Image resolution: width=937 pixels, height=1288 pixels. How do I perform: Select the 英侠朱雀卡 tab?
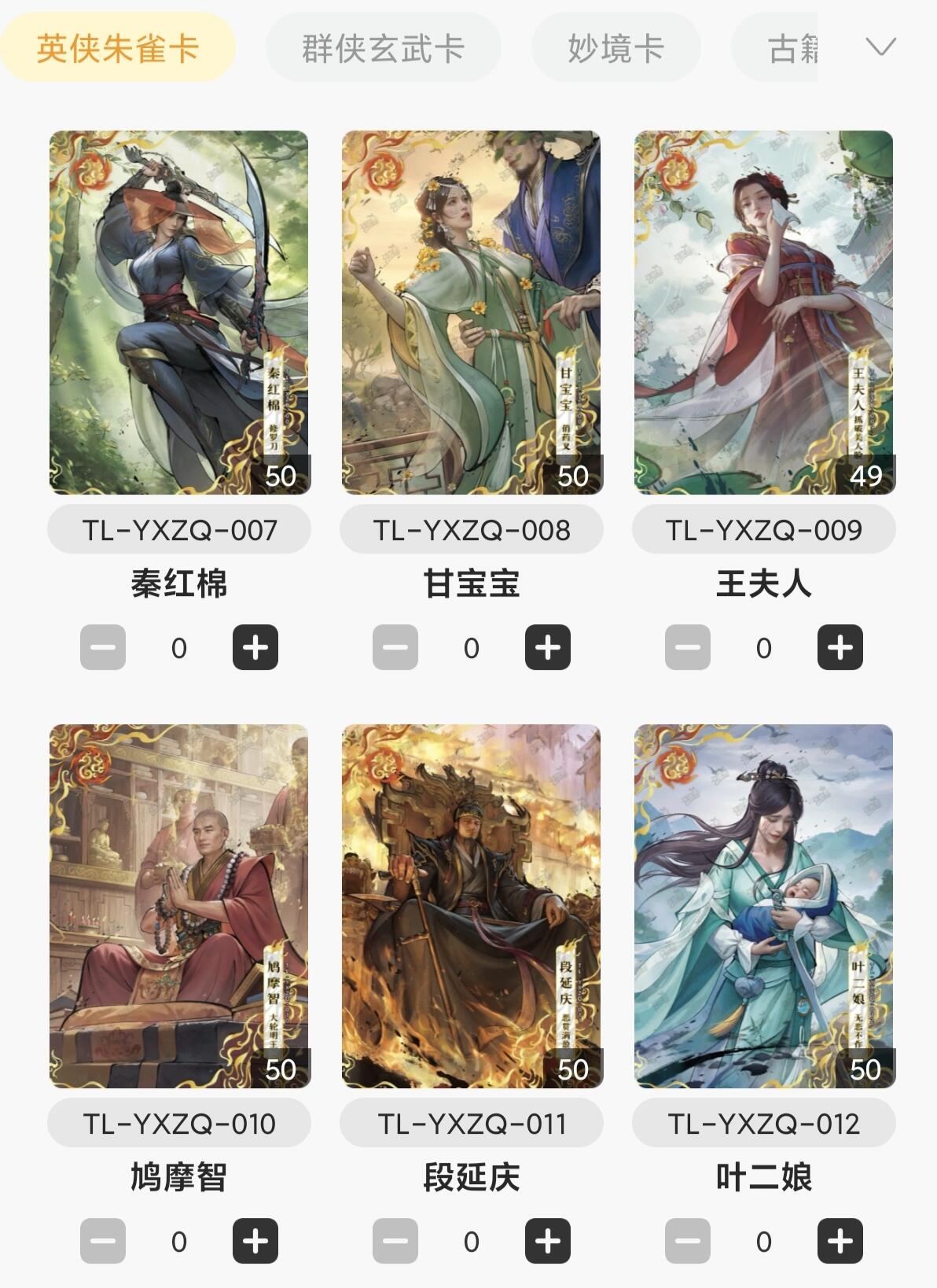[x=118, y=49]
